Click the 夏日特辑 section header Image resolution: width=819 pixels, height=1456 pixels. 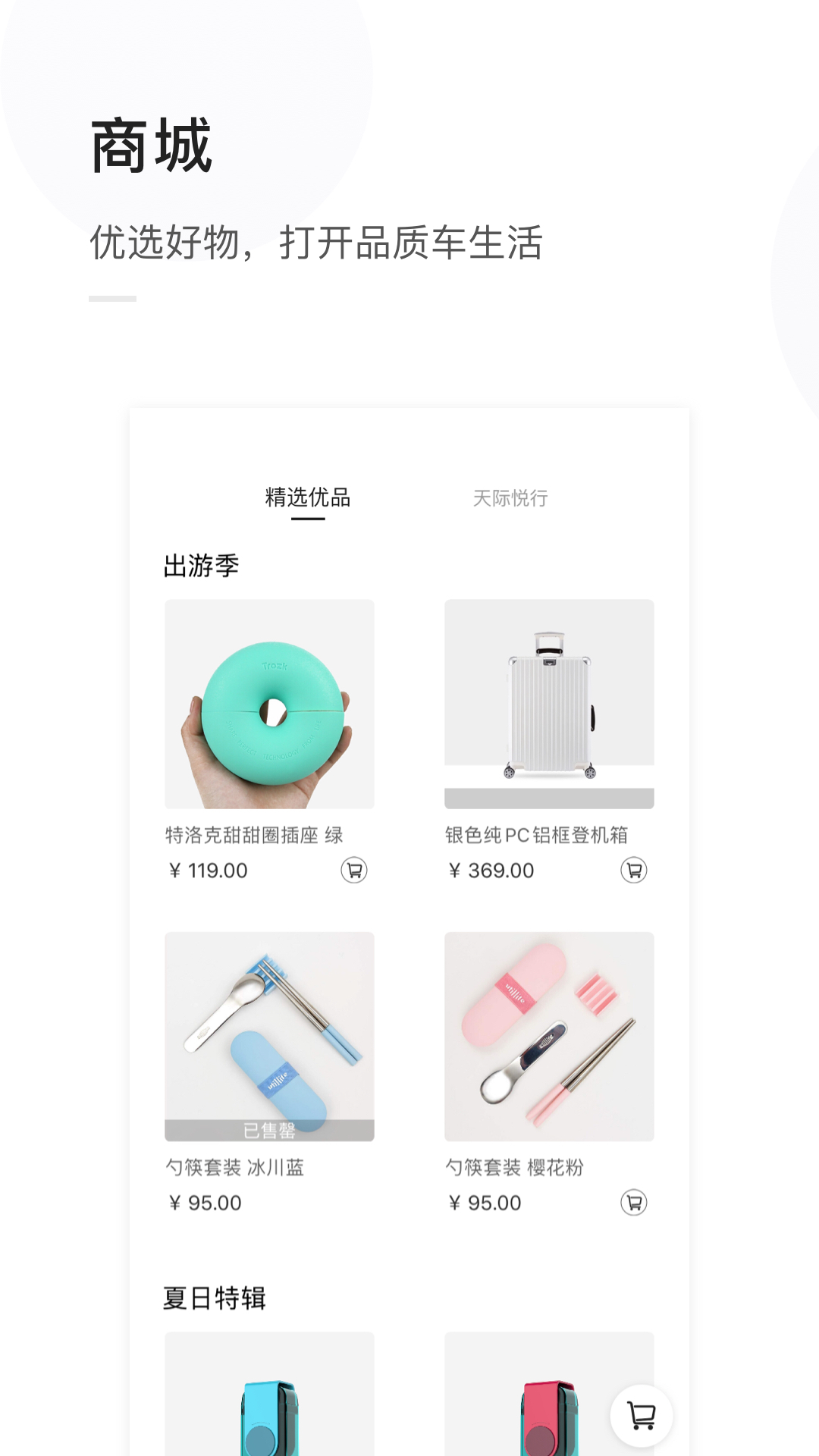coord(214,1295)
